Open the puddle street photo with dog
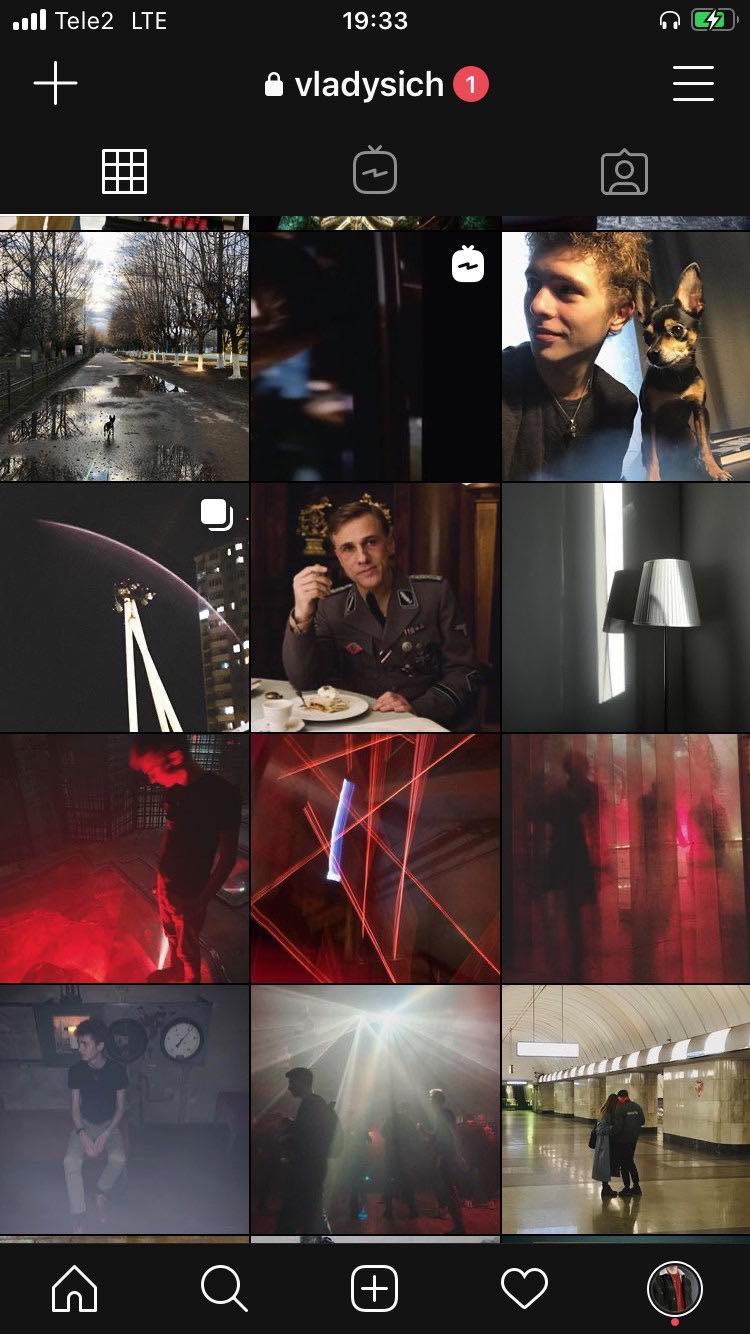The image size is (750, 1334). point(124,357)
